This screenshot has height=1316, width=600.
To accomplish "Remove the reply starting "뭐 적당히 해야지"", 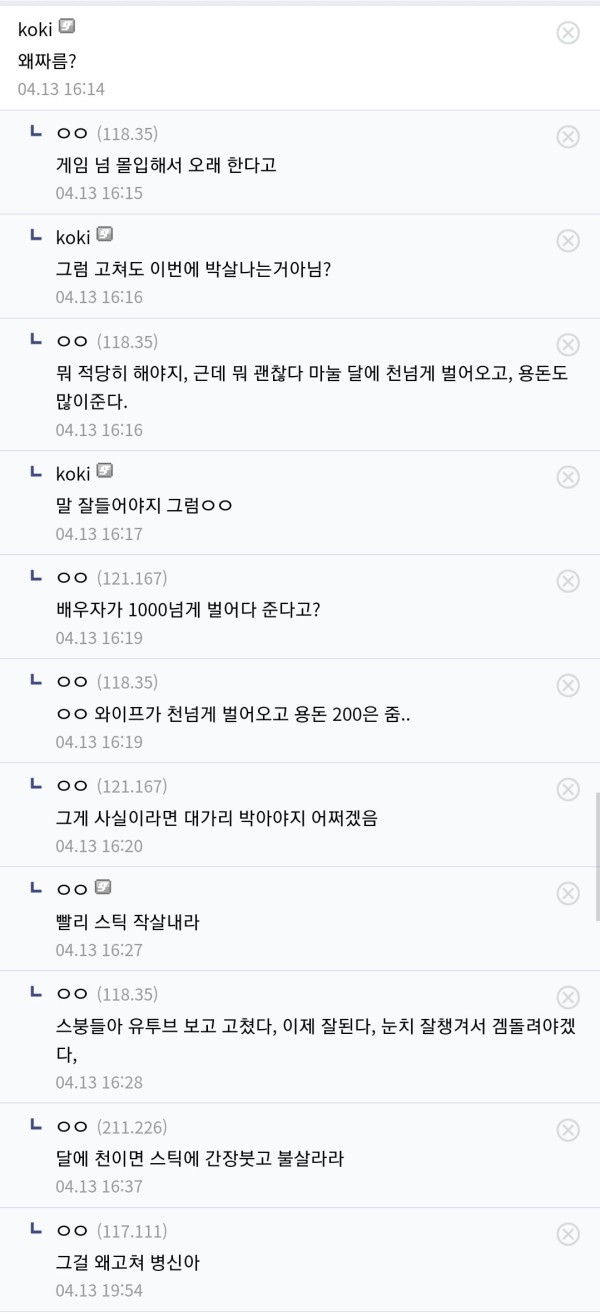I will (x=567, y=345).
